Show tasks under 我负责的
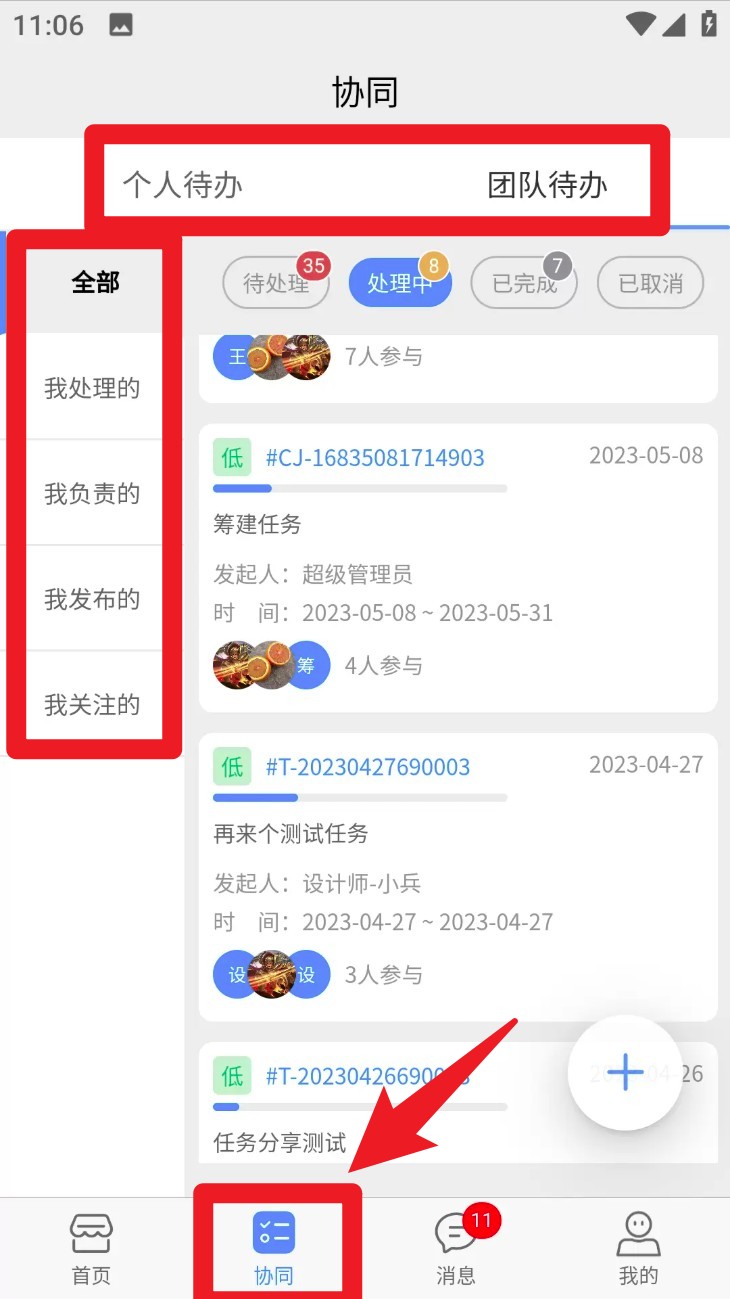The image size is (730, 1299). click(92, 494)
